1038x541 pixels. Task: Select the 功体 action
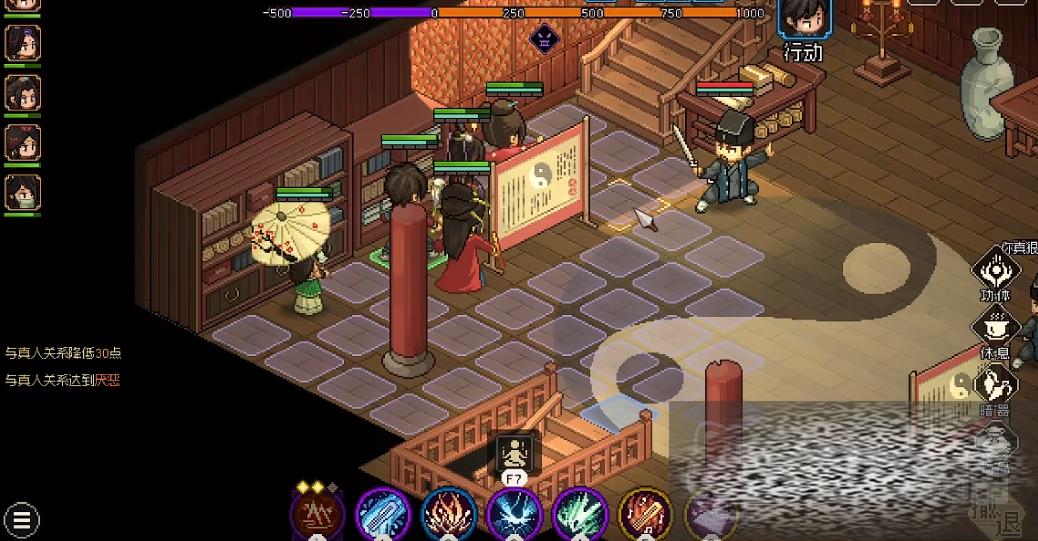tap(995, 271)
